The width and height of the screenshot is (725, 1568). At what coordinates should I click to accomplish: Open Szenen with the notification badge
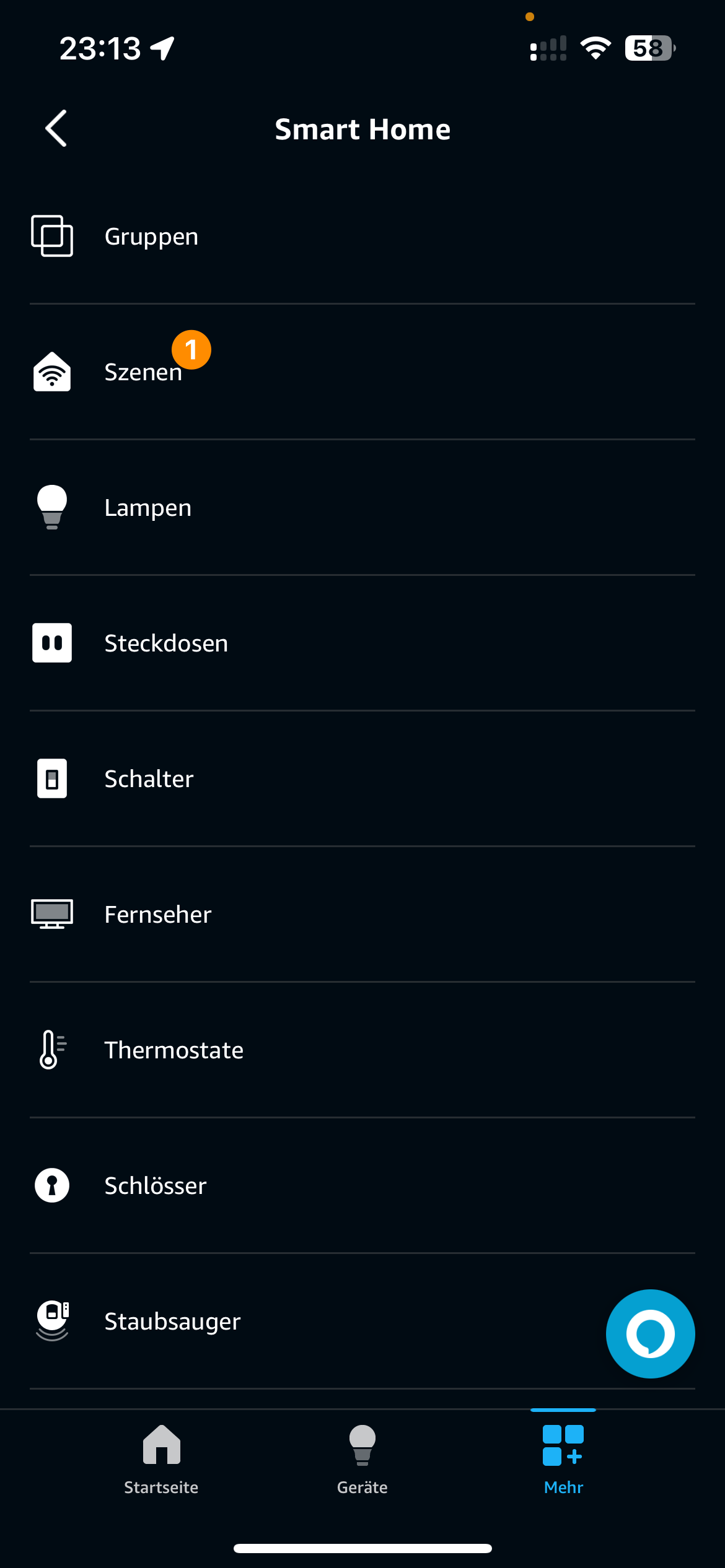pos(362,372)
